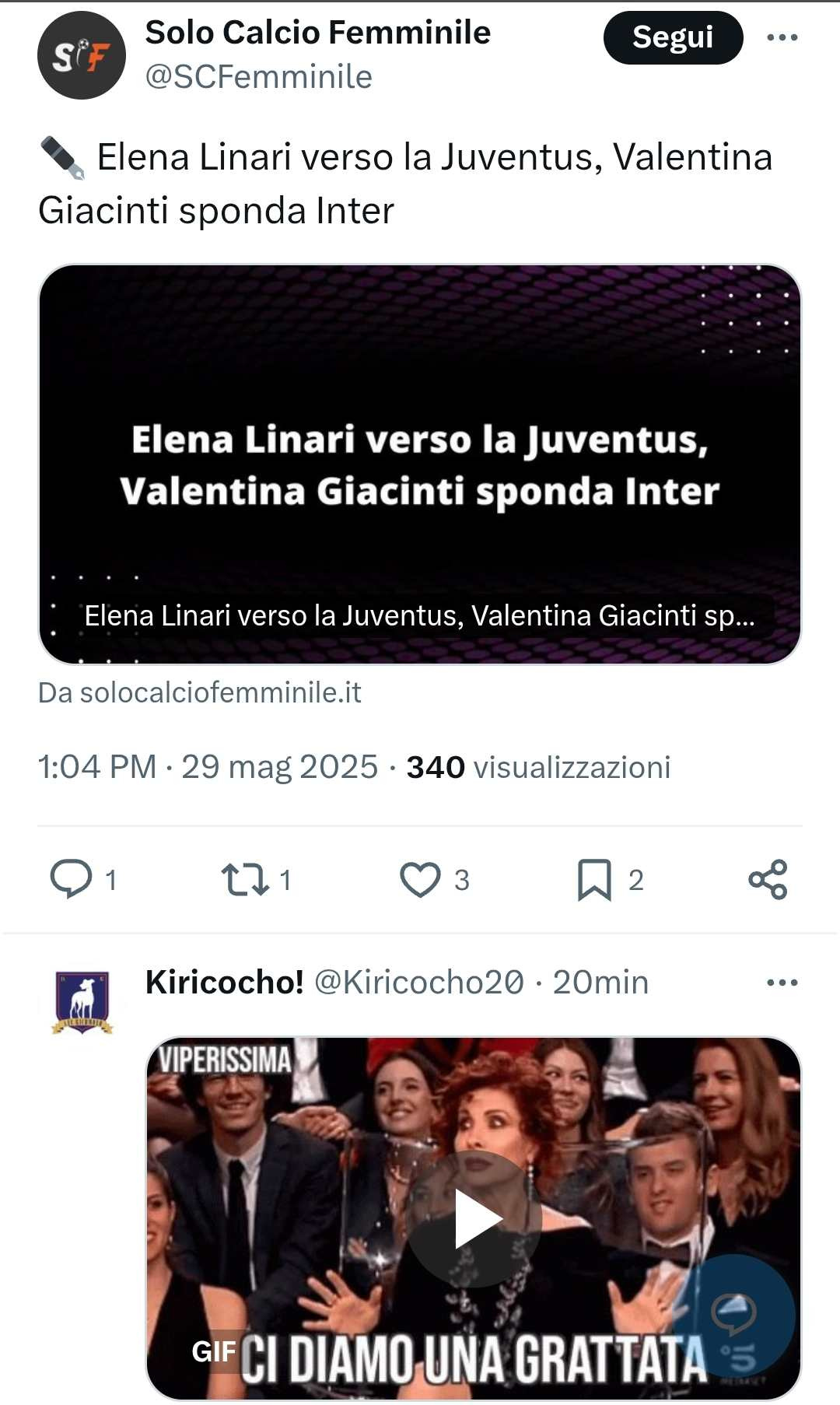Open Solo Calcio Femminile profile avatar
The height and width of the screenshot is (1405, 840).
[x=82, y=55]
